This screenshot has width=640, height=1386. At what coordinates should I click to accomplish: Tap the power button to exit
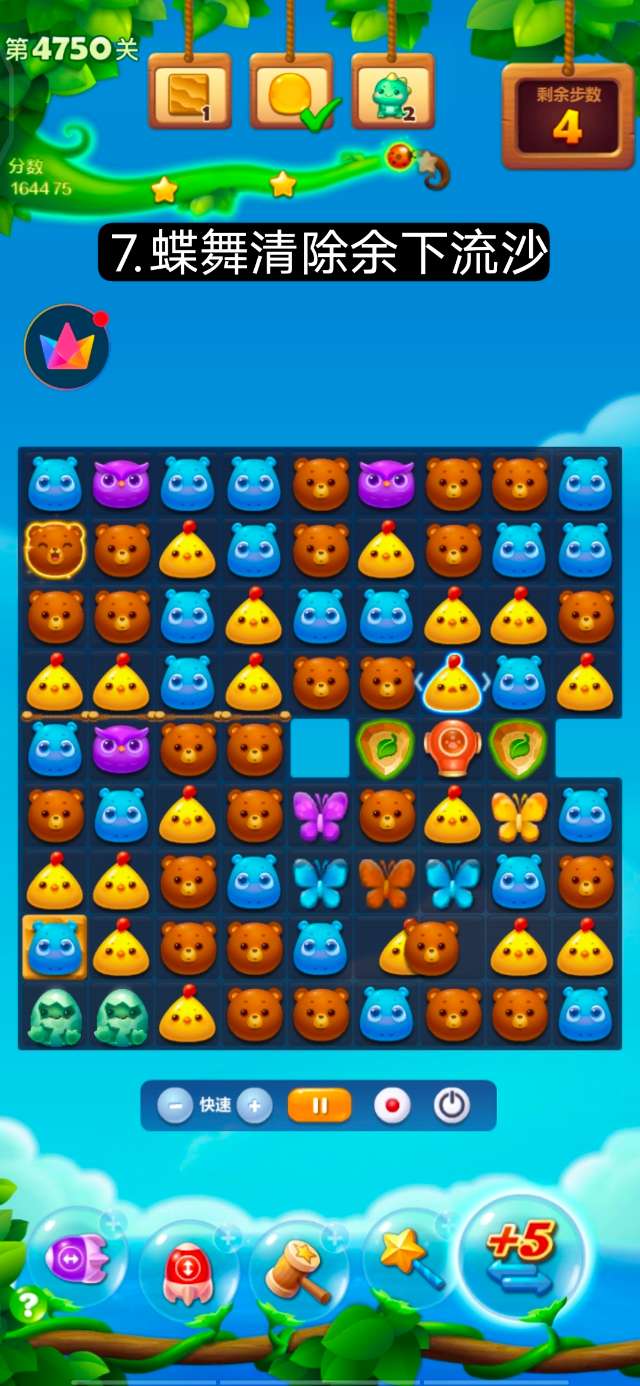point(452,1106)
